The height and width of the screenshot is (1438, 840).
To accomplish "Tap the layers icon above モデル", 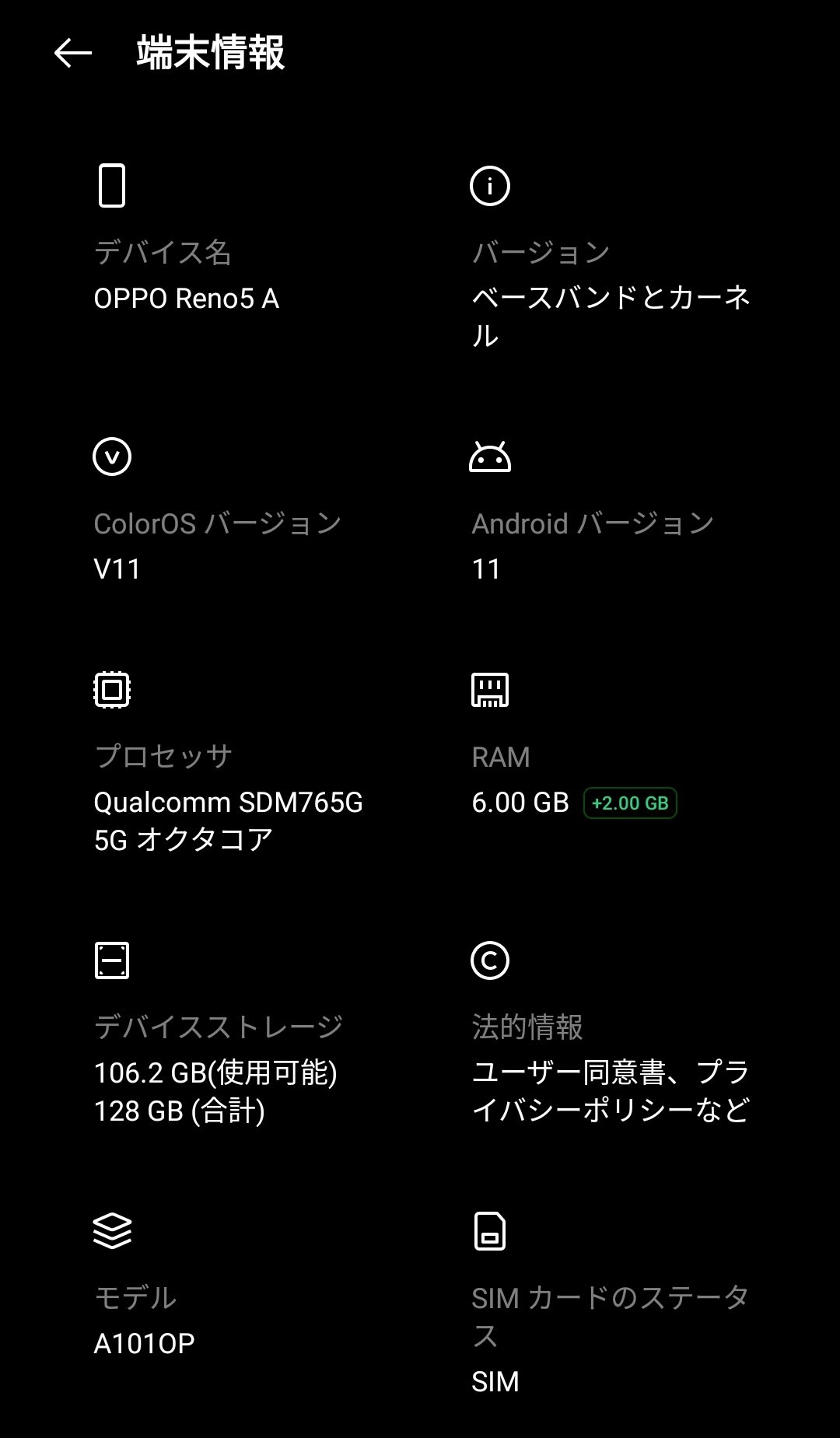I will point(111,1231).
